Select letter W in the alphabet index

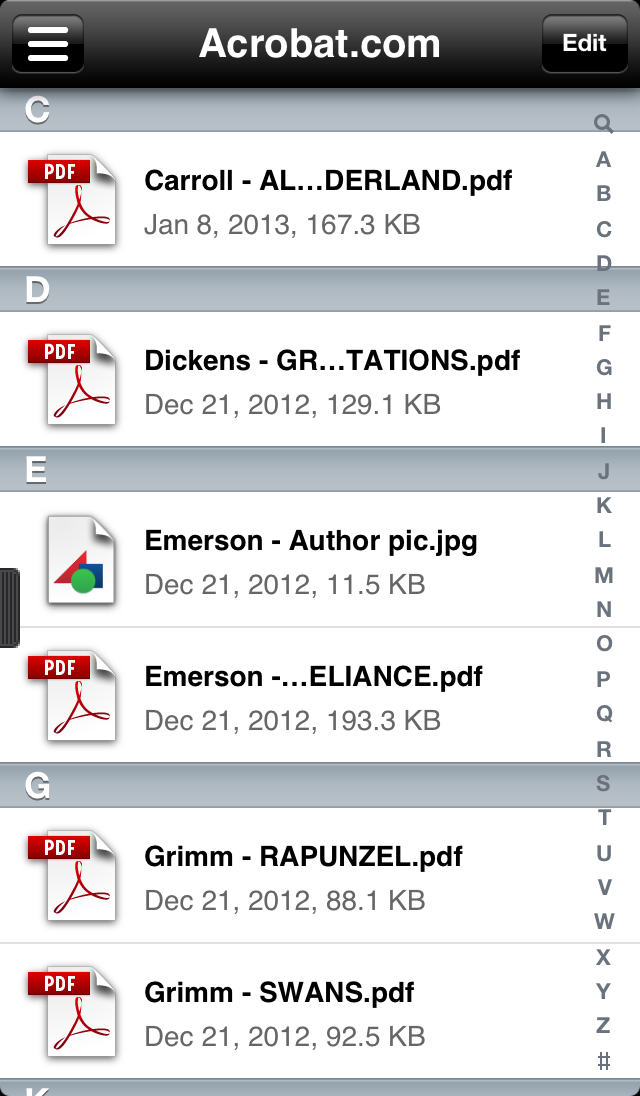tap(604, 921)
